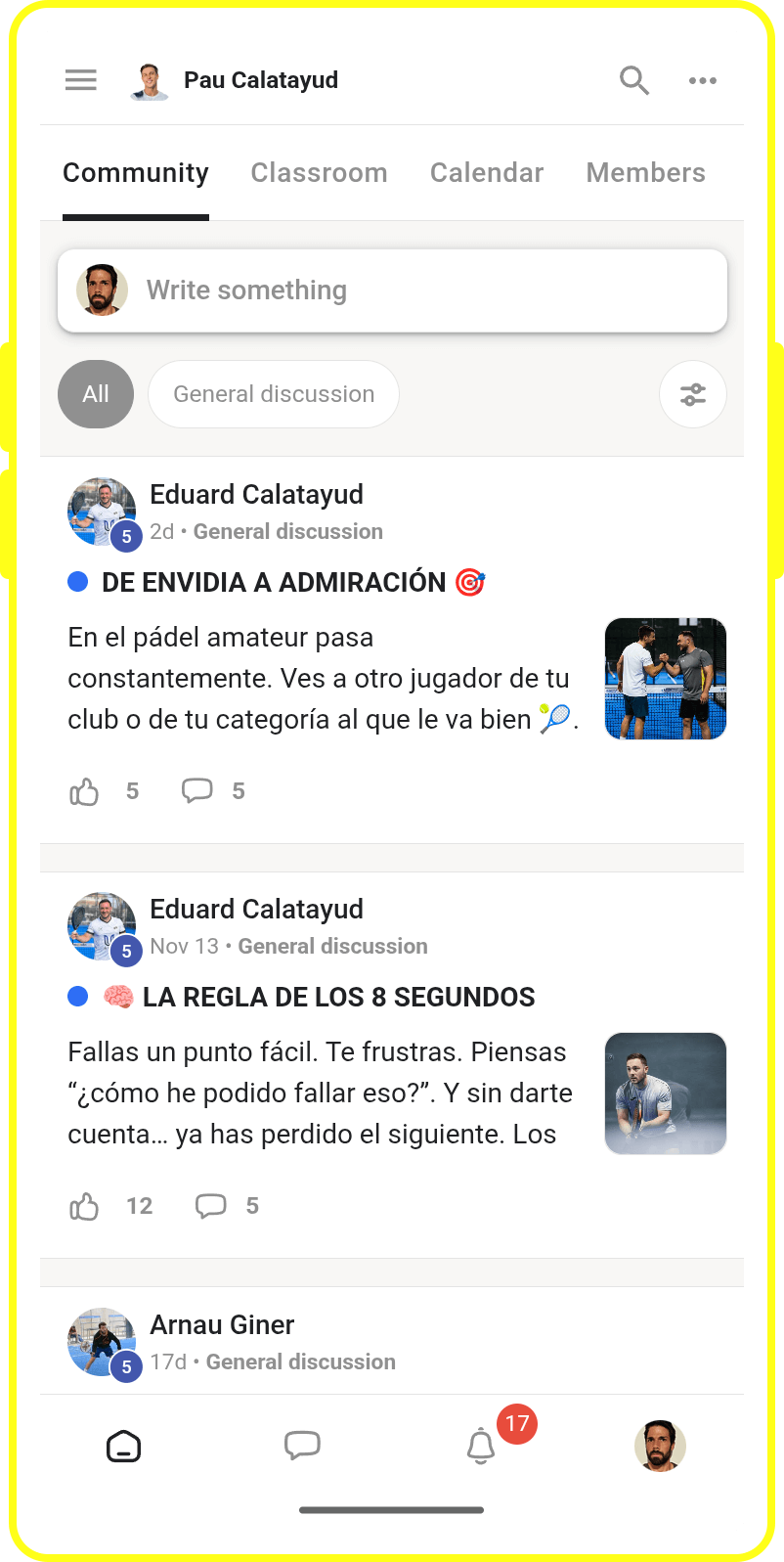Select the General discussion filter chip

tap(274, 394)
